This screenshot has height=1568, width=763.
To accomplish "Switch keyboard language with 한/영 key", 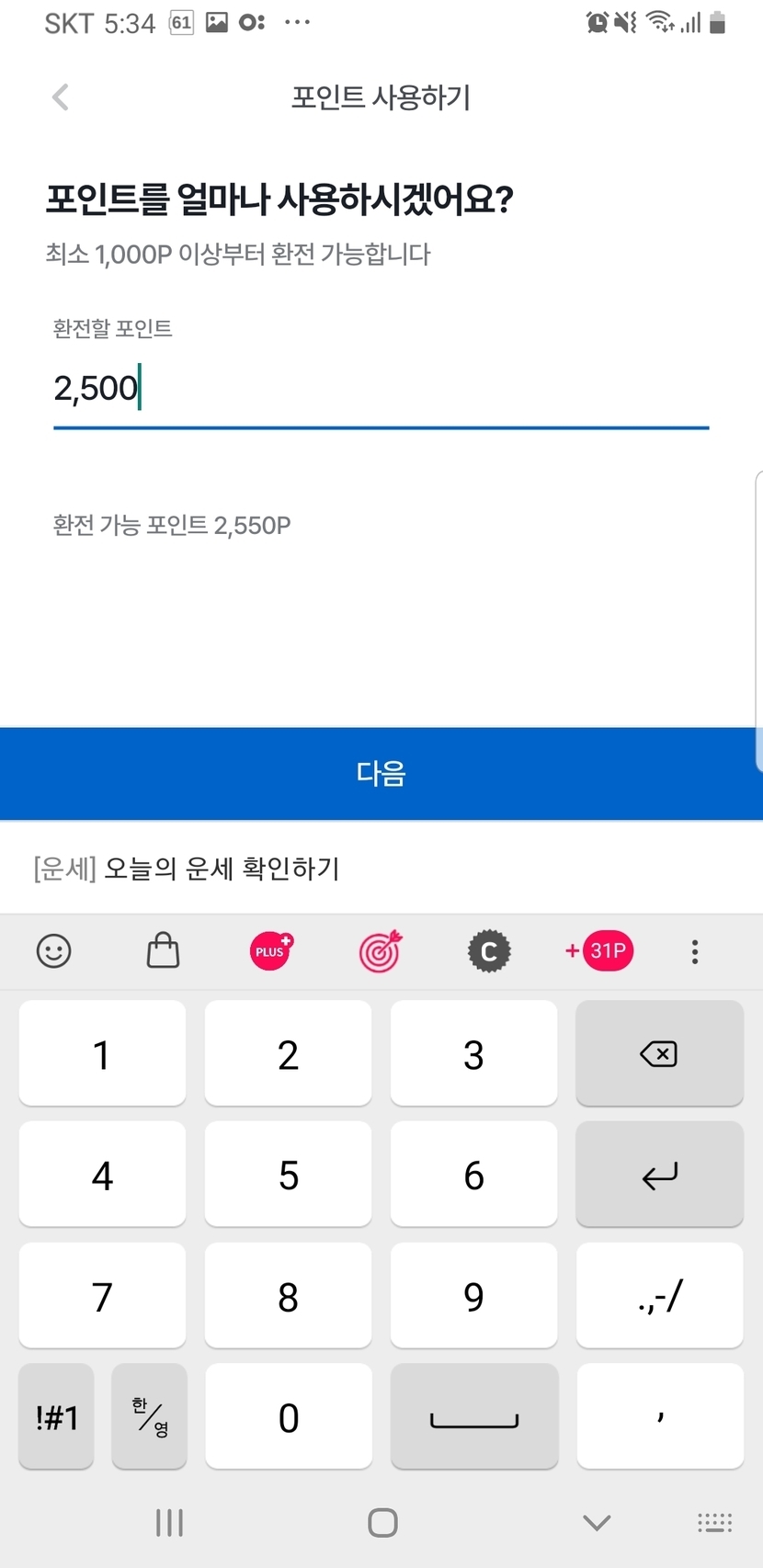I will 149,1416.
